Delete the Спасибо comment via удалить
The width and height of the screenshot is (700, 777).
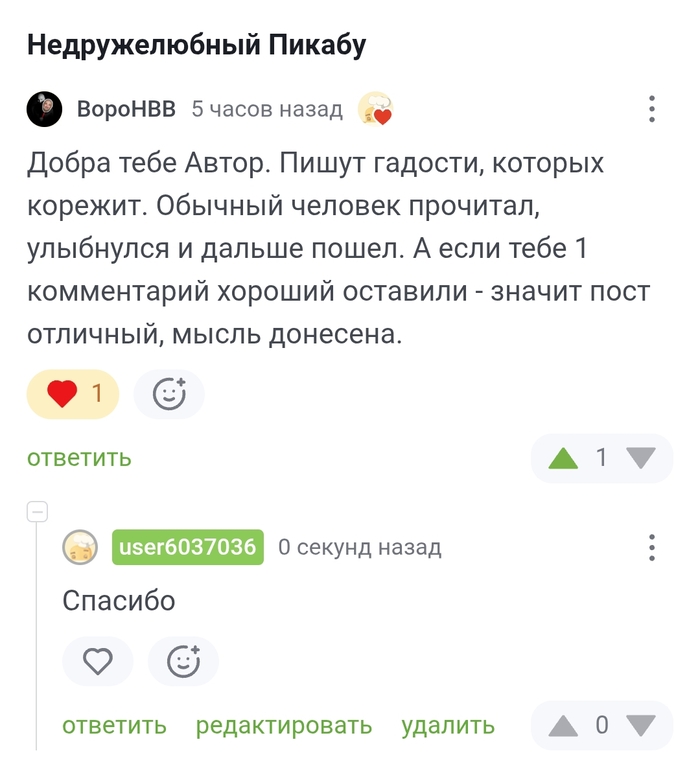[x=447, y=726]
